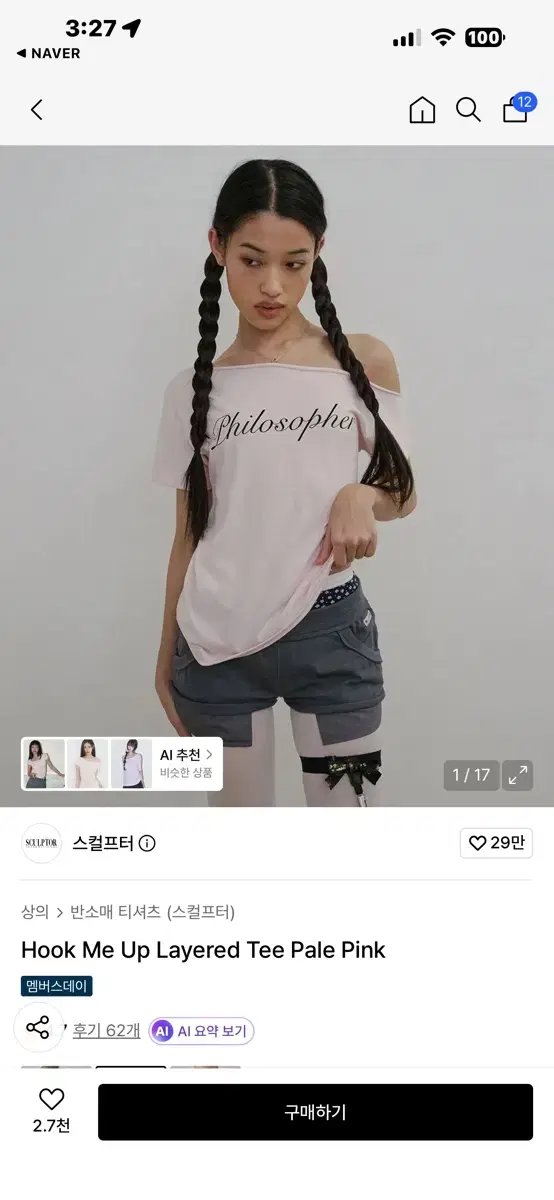554x1200 pixels.
Task: Open AI 요약 보기 review summary
Action: (x=202, y=1031)
